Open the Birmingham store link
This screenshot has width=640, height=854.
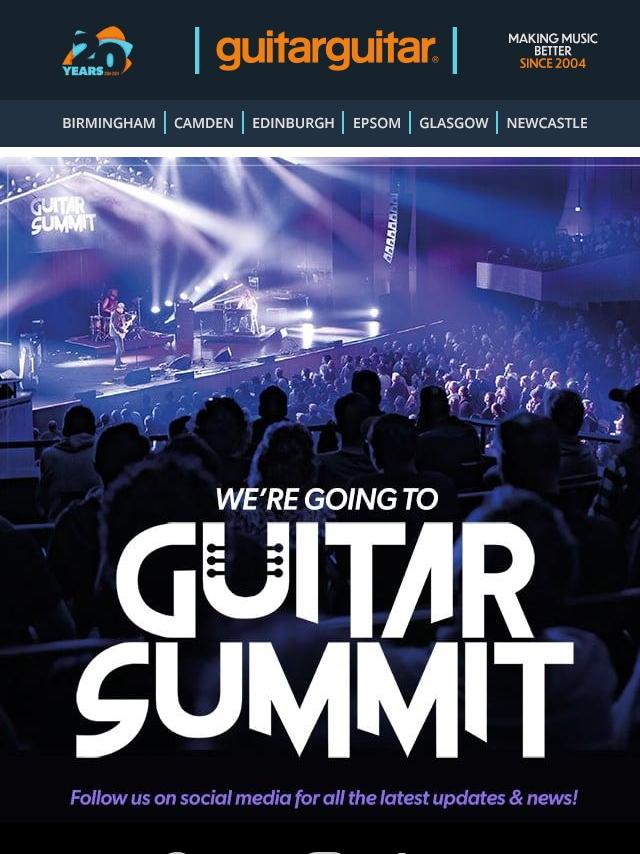pyautogui.click(x=108, y=123)
